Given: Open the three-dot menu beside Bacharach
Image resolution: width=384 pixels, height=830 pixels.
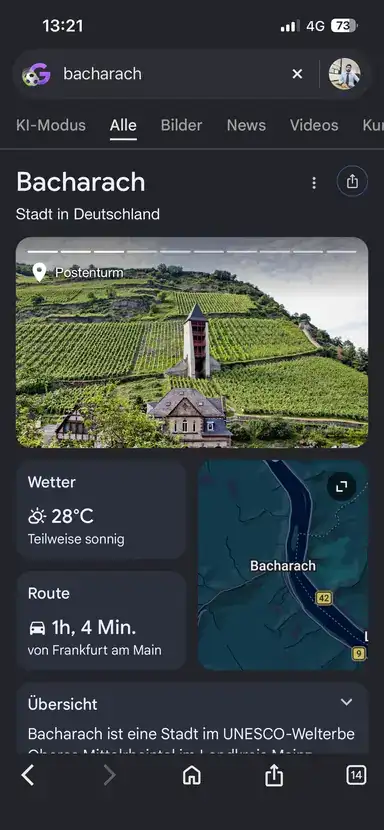Looking at the screenshot, I should [314, 183].
